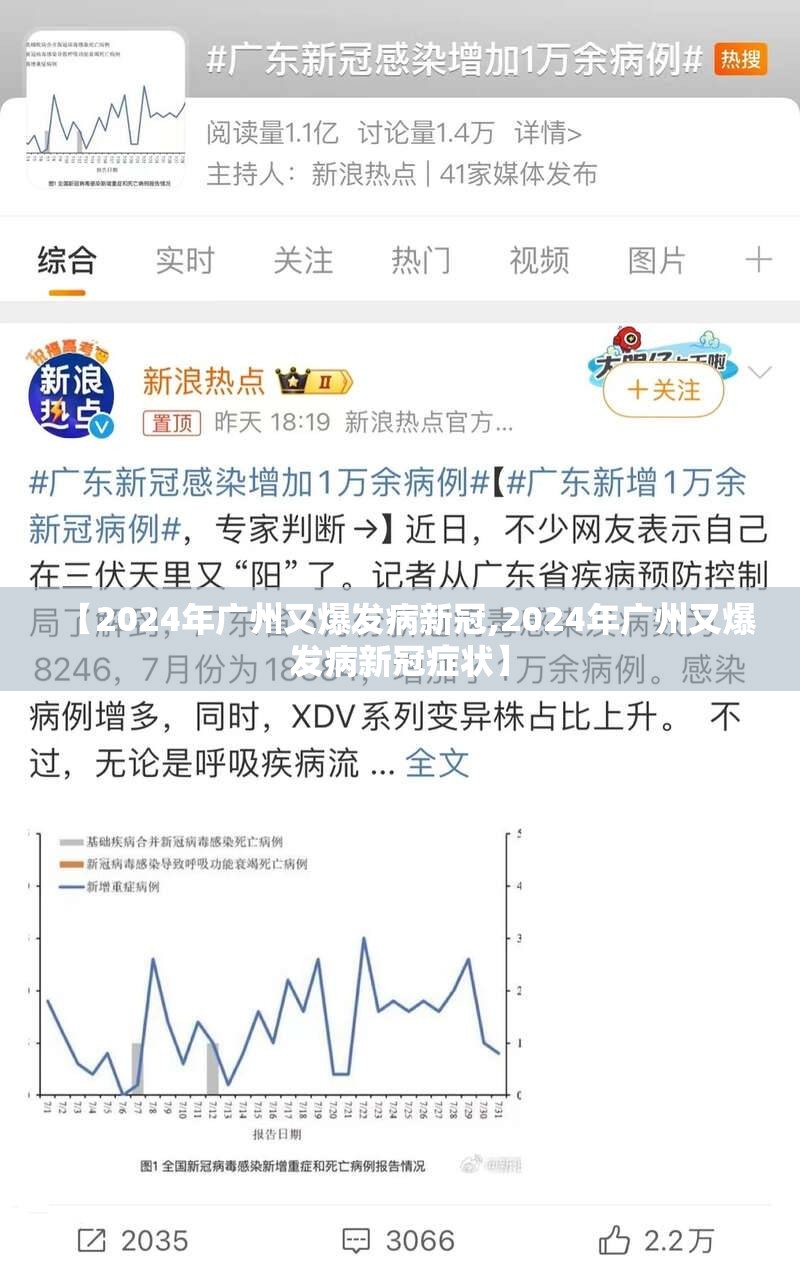800x1278 pixels.
Task: Repost the post with 2035 shares
Action: [133, 1241]
